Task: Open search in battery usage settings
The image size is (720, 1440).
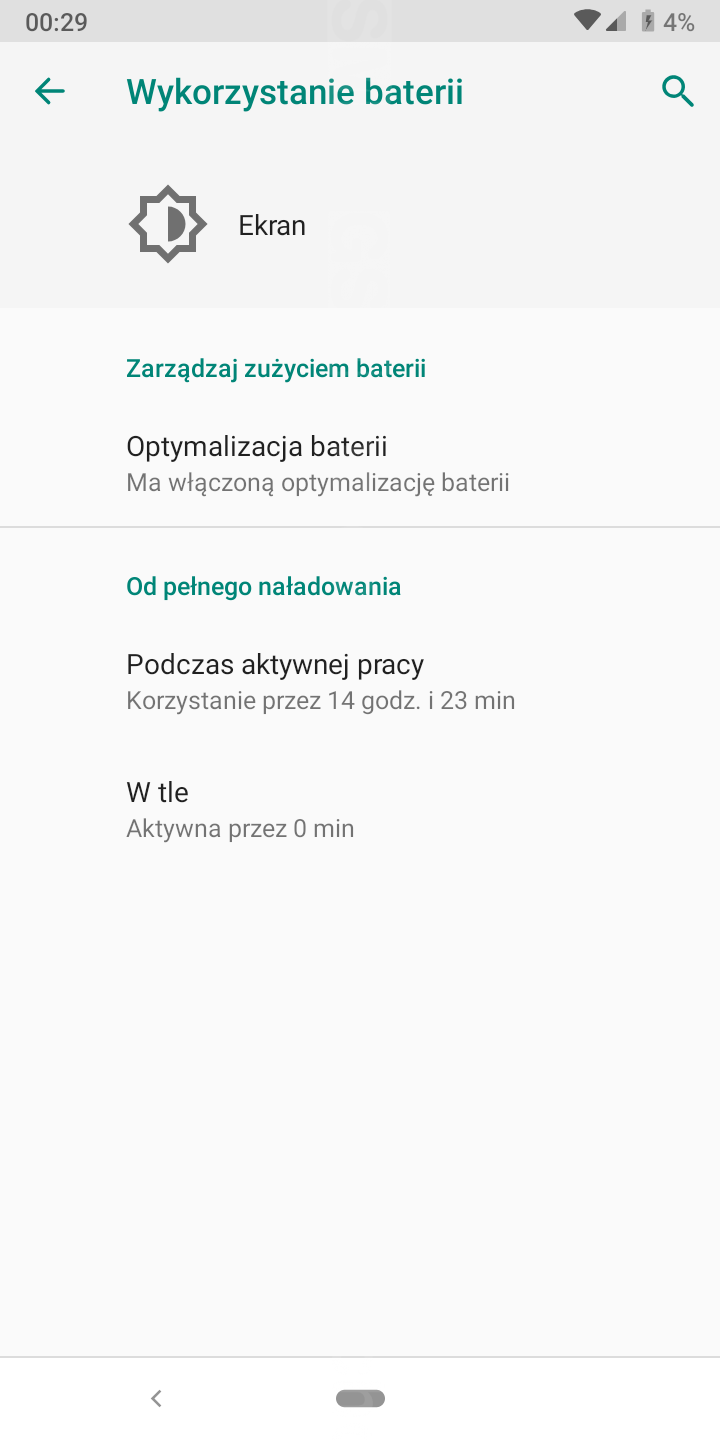Action: 678,92
